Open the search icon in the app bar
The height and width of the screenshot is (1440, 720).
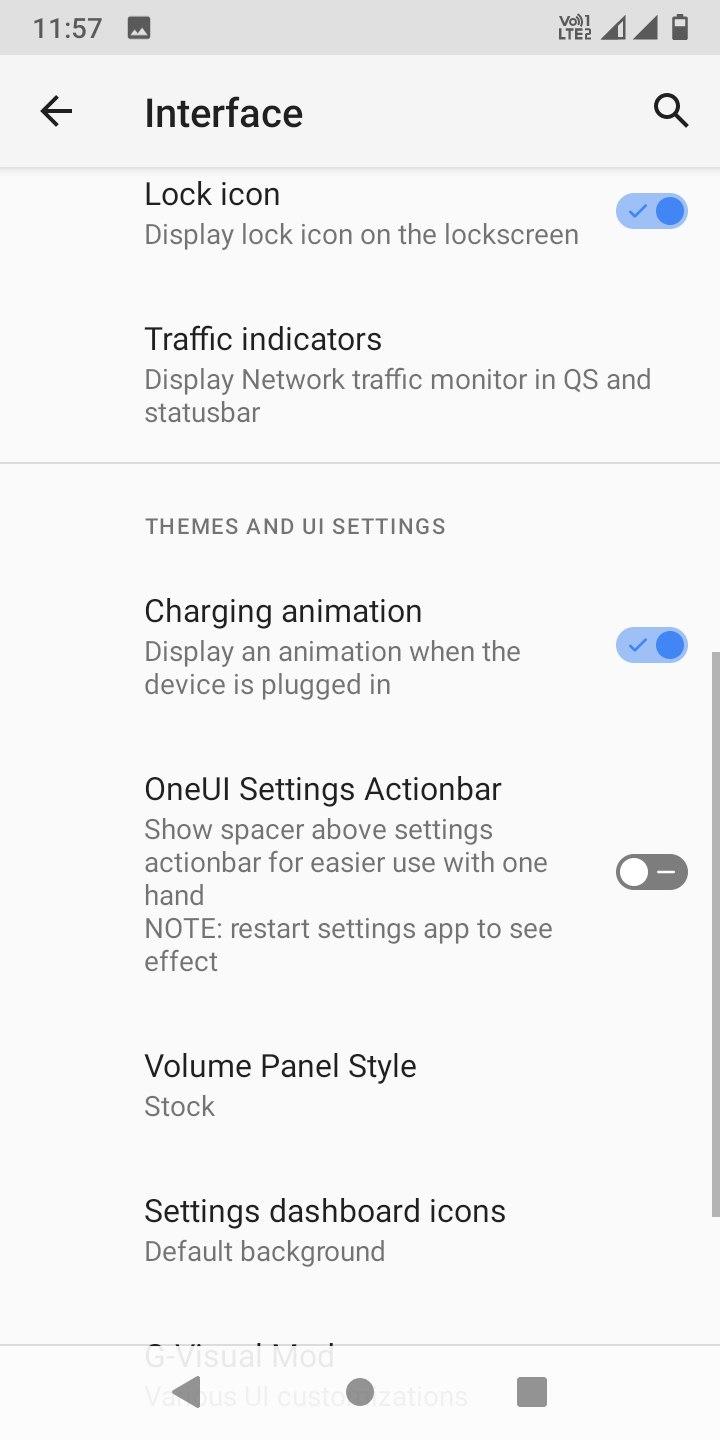[671, 111]
